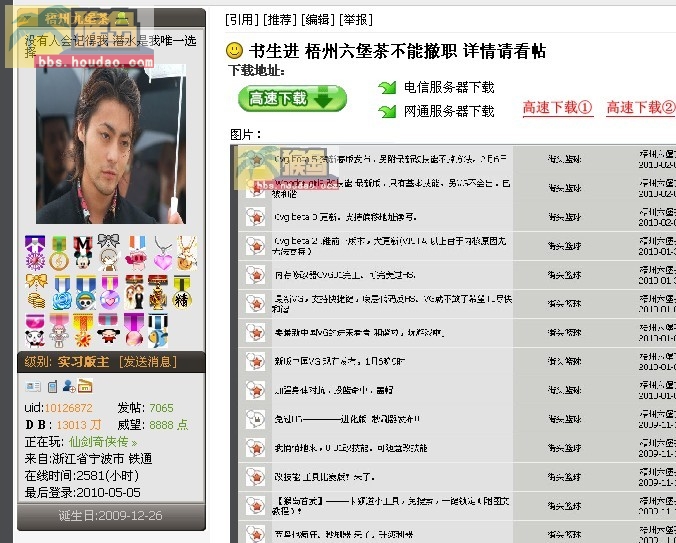Report this post with 举报
Image resolution: width=676 pixels, height=543 pixels.
click(x=357, y=19)
